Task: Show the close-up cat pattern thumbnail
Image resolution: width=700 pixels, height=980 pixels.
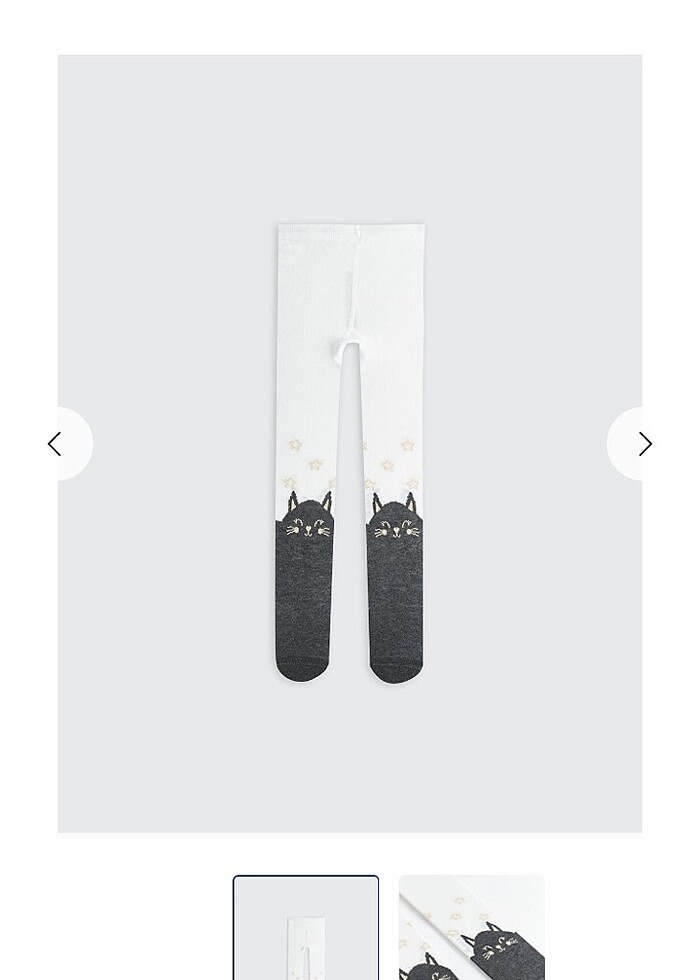Action: 472,928
